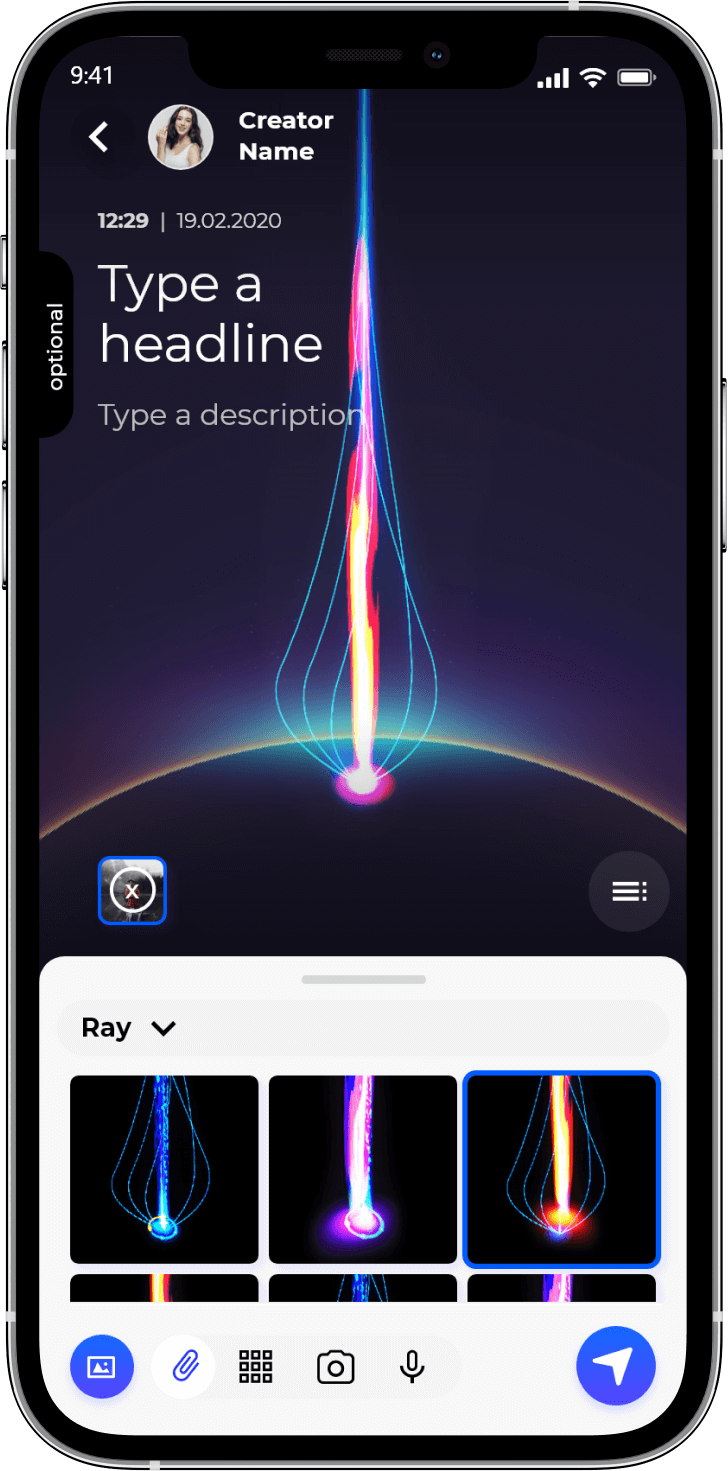Tap the description text field
The image size is (728, 1471).
pos(230,414)
